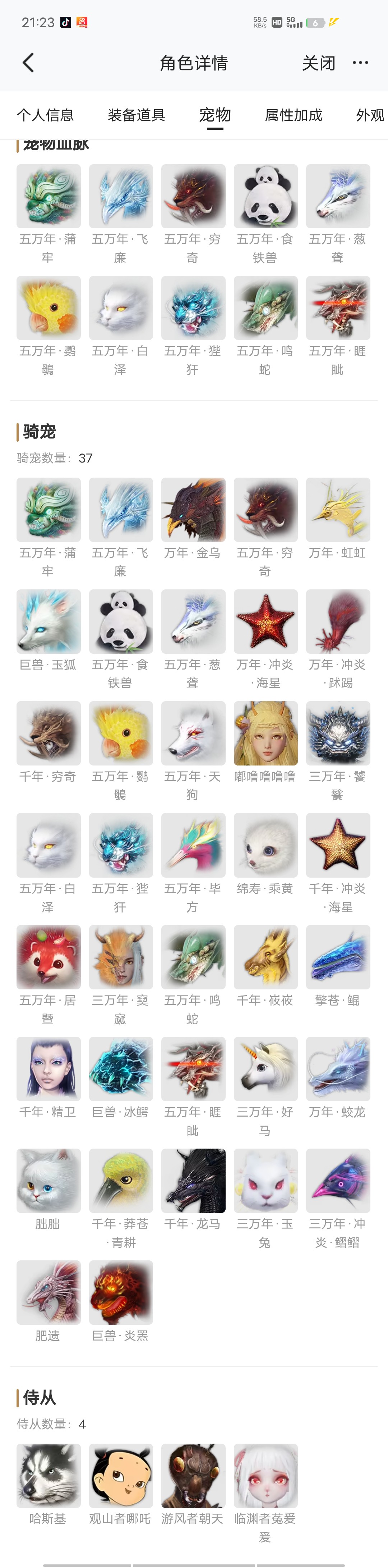Switch to the 个人信息 tab
Image resolution: width=388 pixels, height=1568 pixels.
(45, 115)
